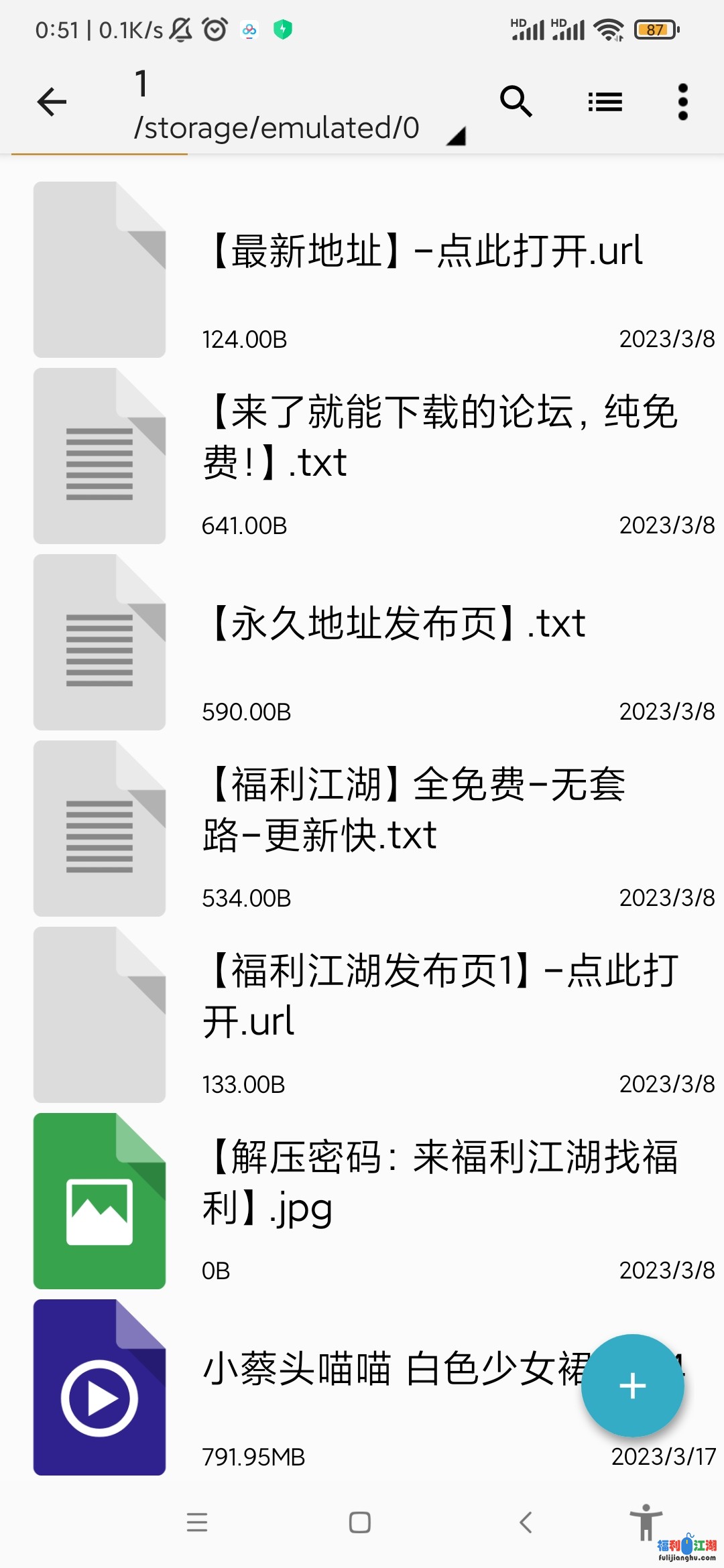The height and width of the screenshot is (1568, 724).
Task: Open 【福利江湖】全免费-无套路-更新快.txt file
Action: 362,828
